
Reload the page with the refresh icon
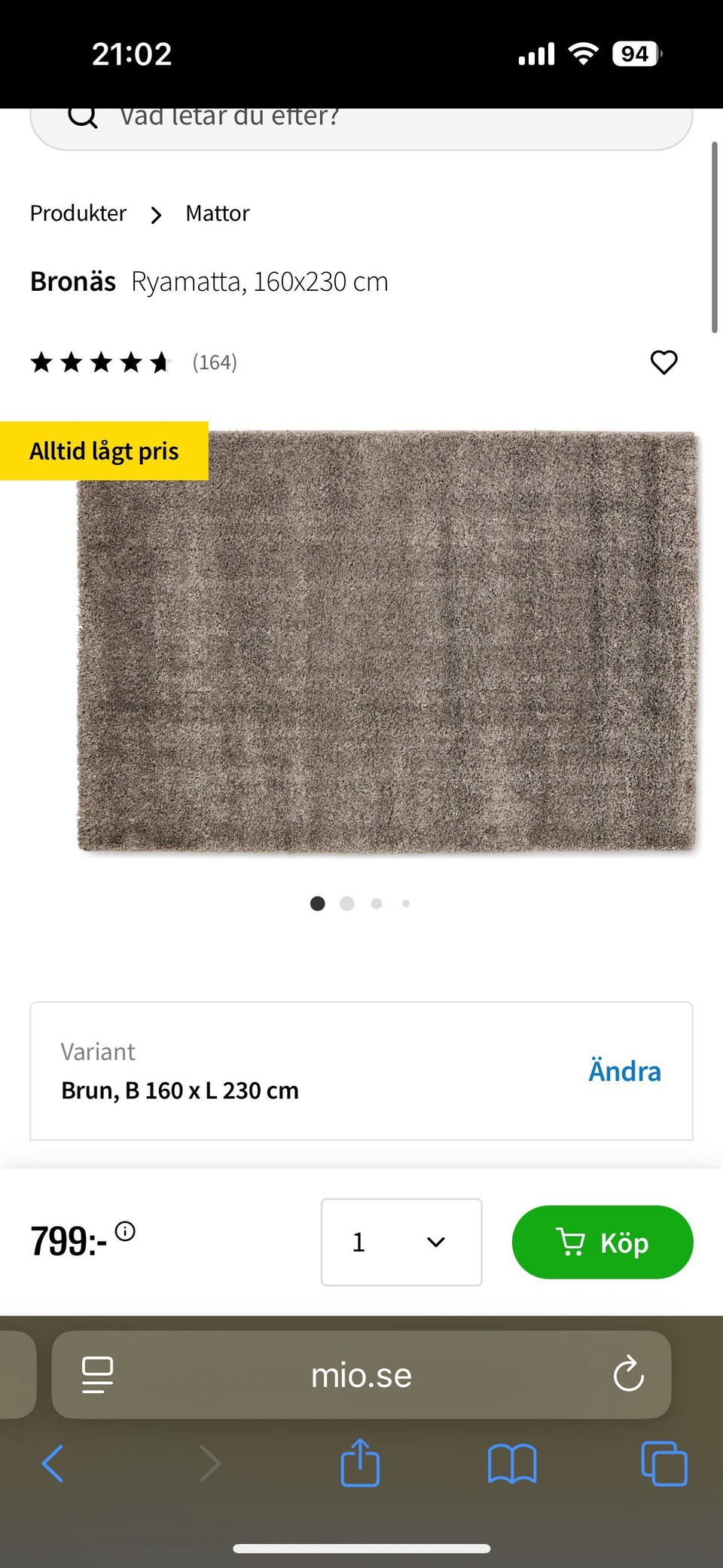(x=627, y=1374)
